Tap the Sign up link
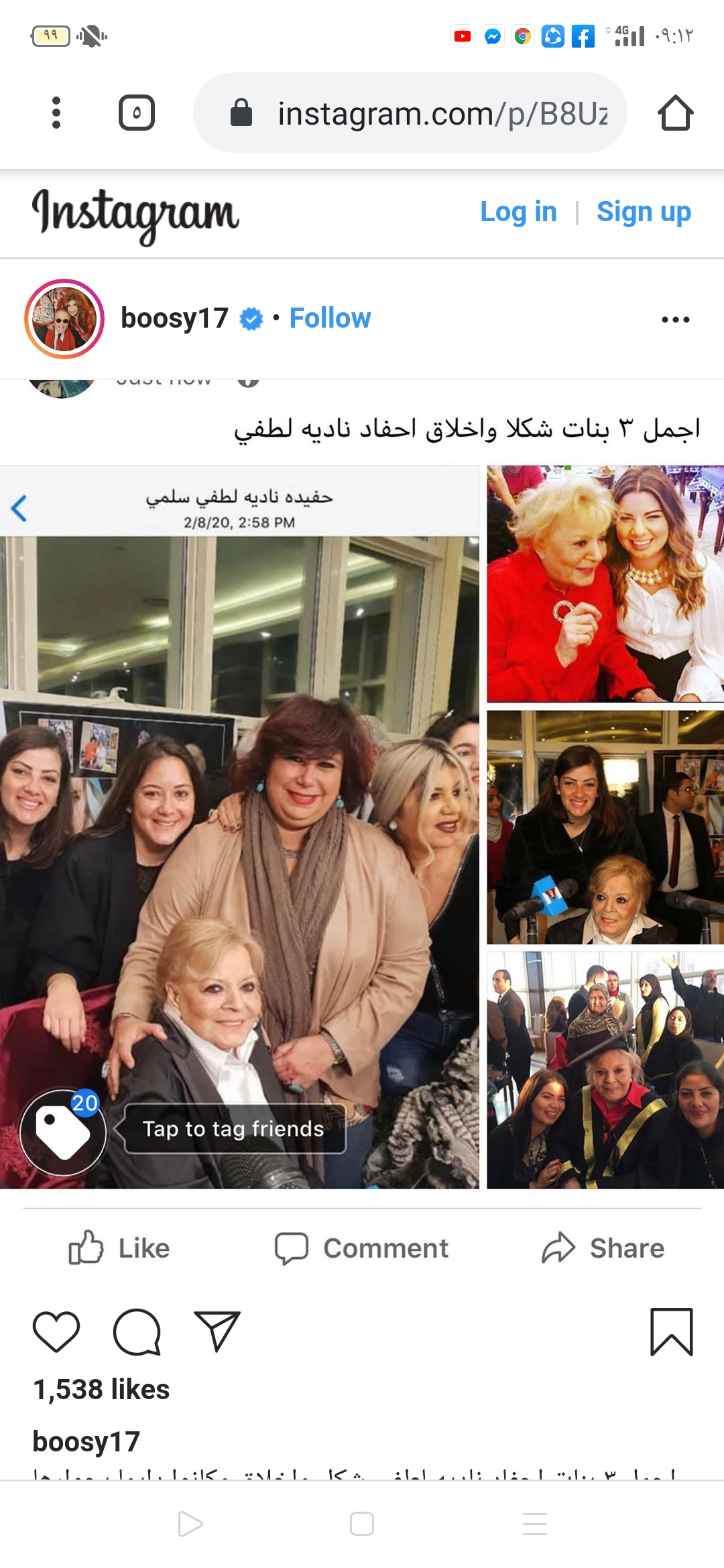 coord(644,212)
